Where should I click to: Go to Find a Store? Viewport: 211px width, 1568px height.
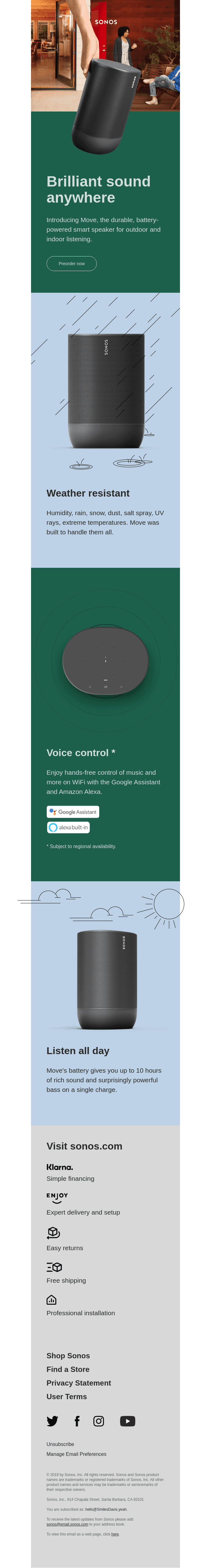tap(68, 1369)
